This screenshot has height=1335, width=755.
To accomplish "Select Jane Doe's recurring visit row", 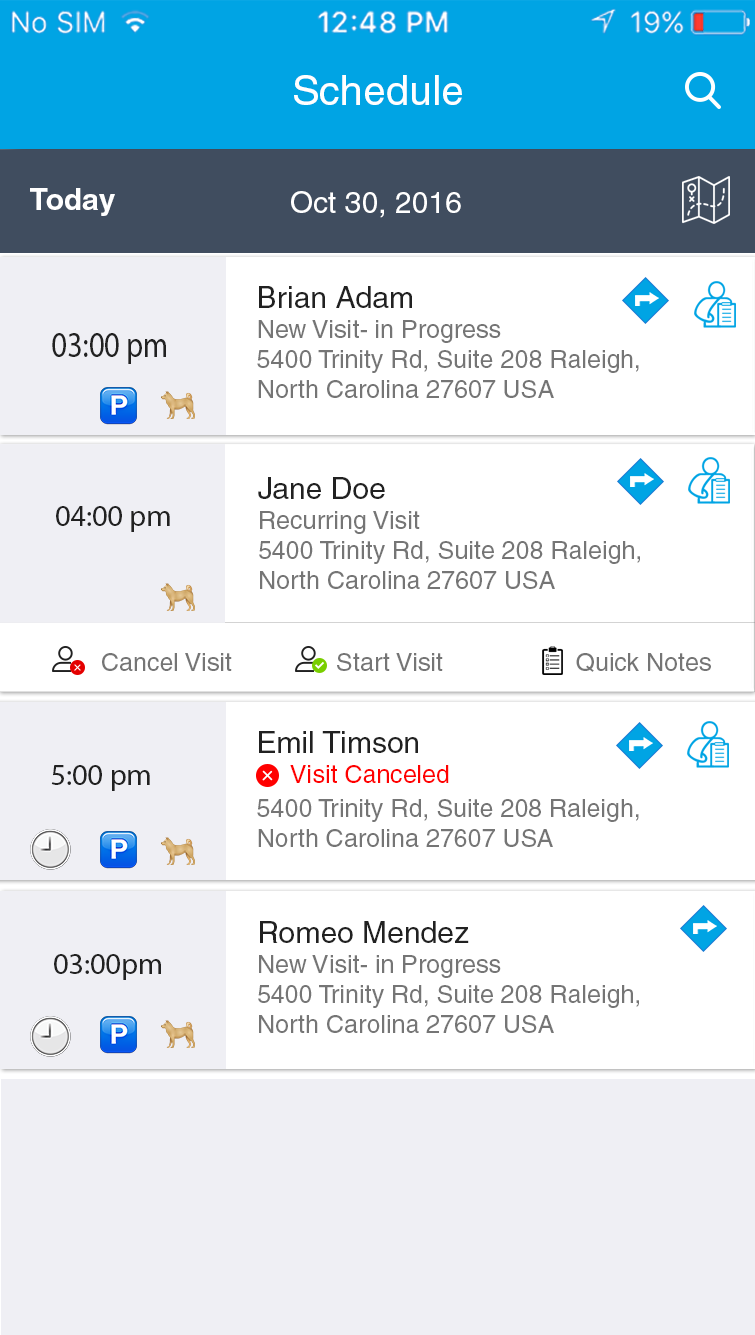I will click(377, 534).
